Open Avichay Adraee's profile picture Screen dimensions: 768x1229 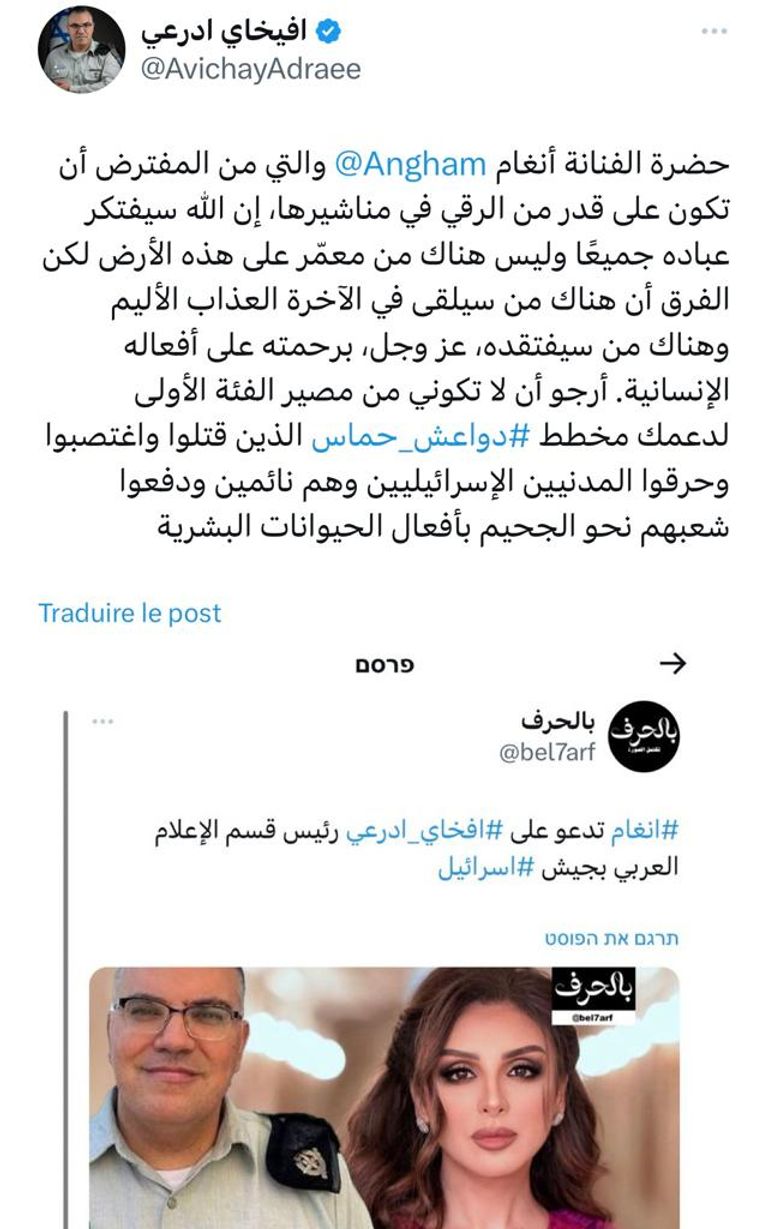(81, 49)
